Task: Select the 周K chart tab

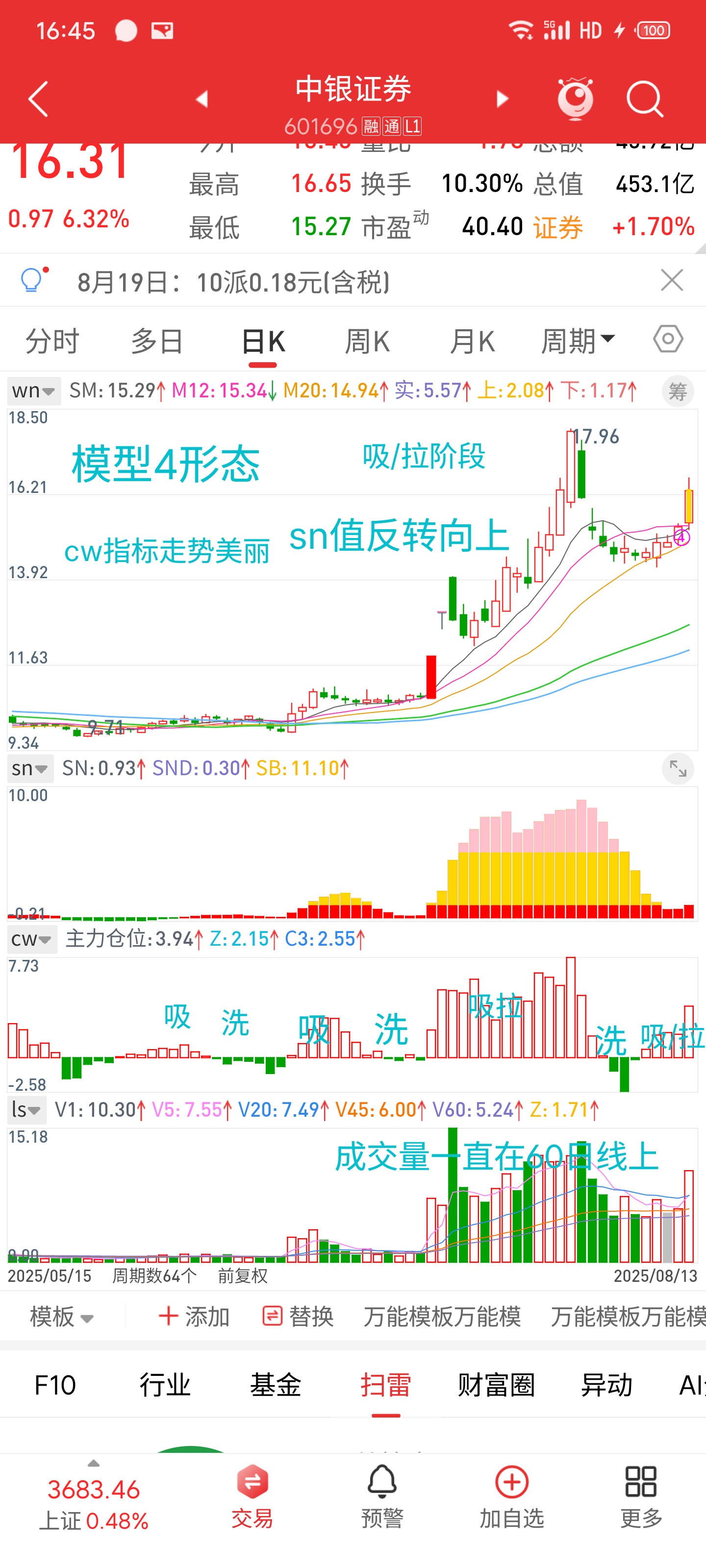Action: pyautogui.click(x=367, y=340)
